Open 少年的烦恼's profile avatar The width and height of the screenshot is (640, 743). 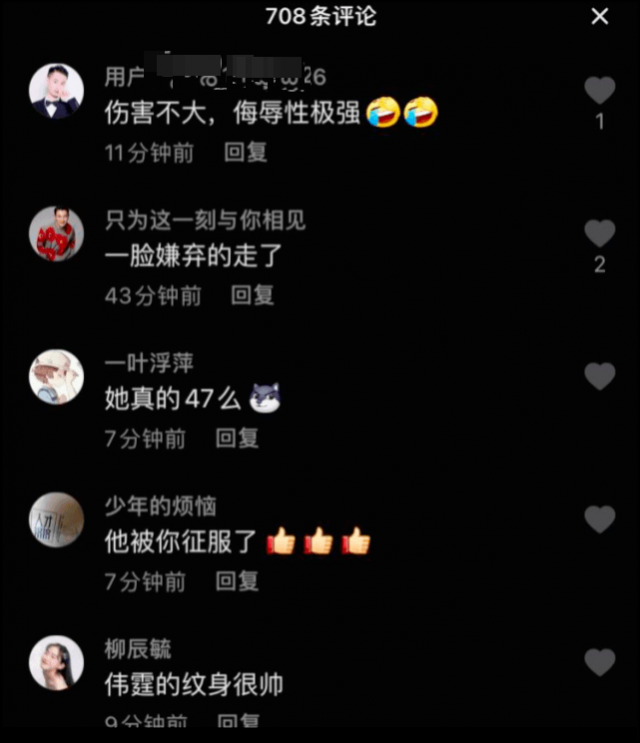pos(56,520)
